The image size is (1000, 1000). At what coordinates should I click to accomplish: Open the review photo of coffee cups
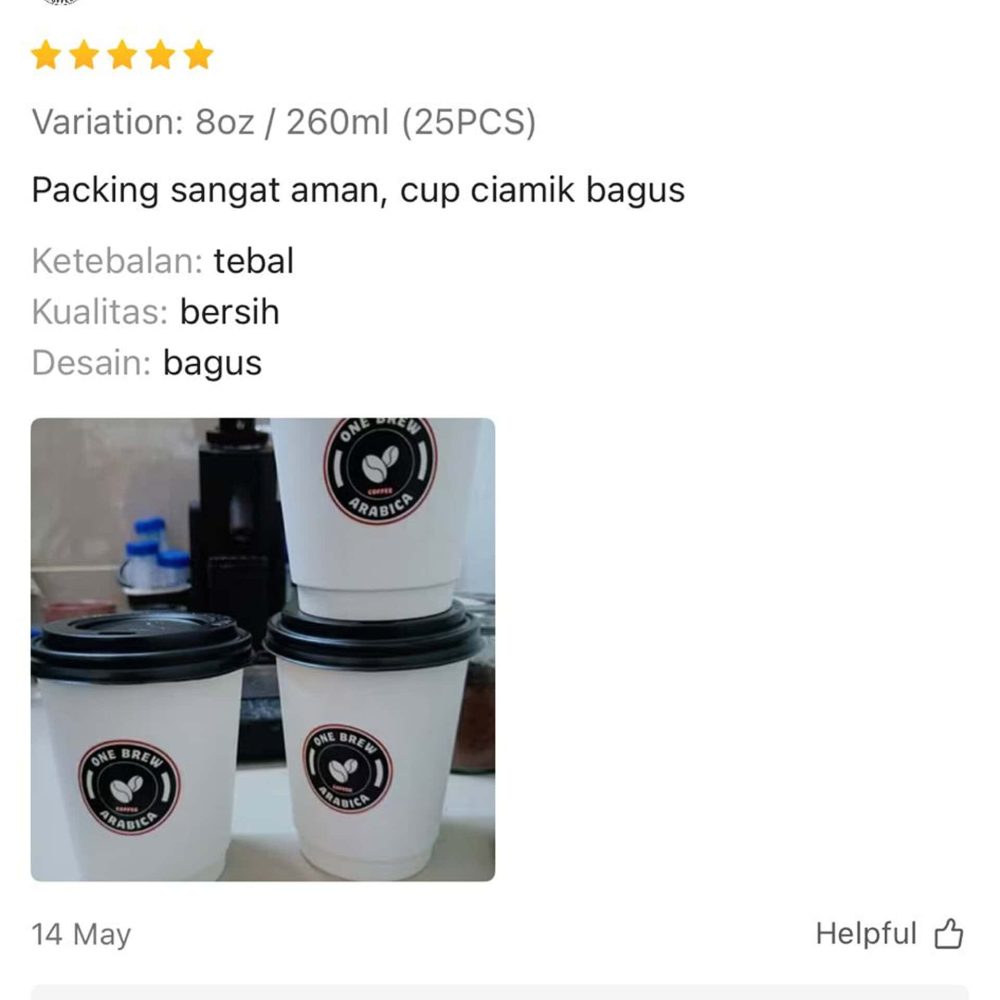coord(263,649)
